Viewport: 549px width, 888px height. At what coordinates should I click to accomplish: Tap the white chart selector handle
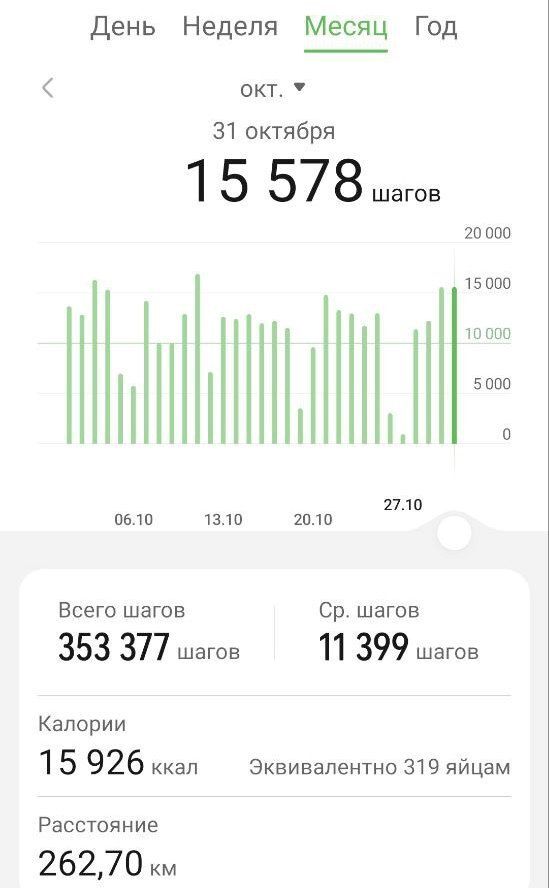pyautogui.click(x=454, y=532)
